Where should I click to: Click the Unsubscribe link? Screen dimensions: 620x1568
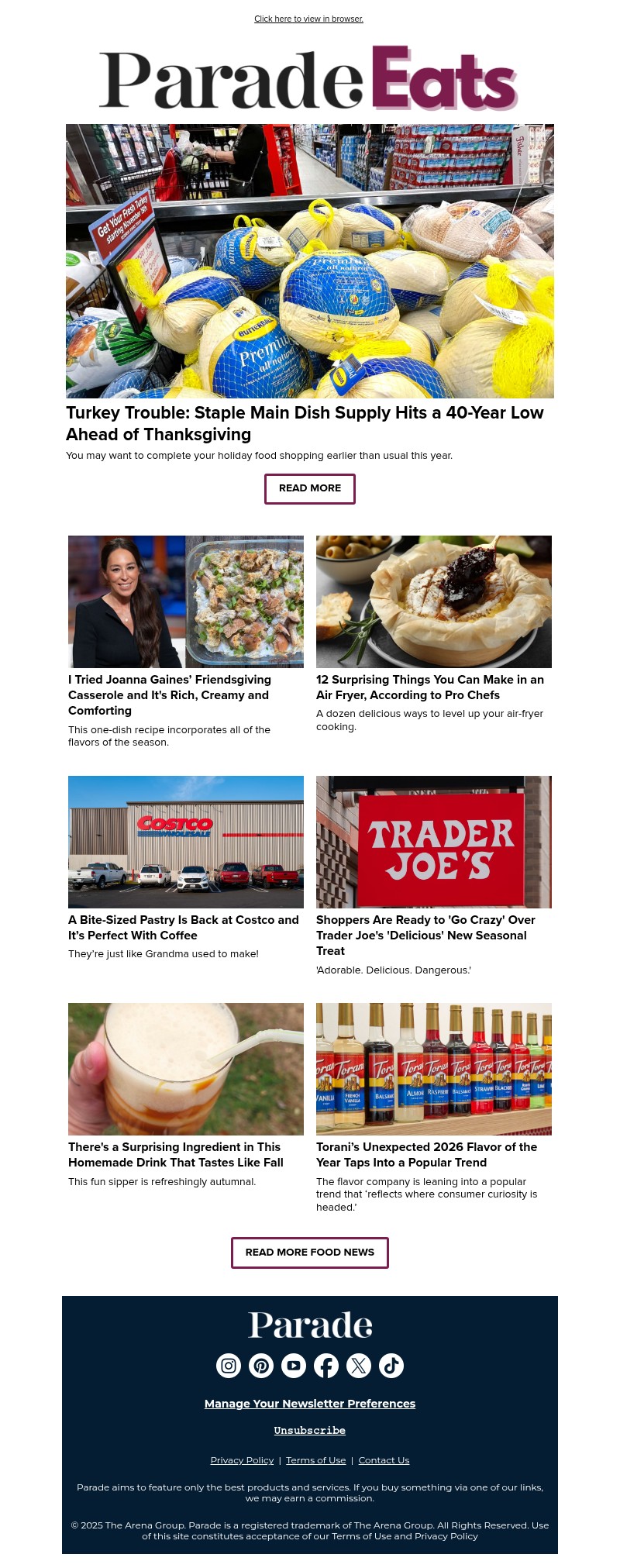[309, 1430]
